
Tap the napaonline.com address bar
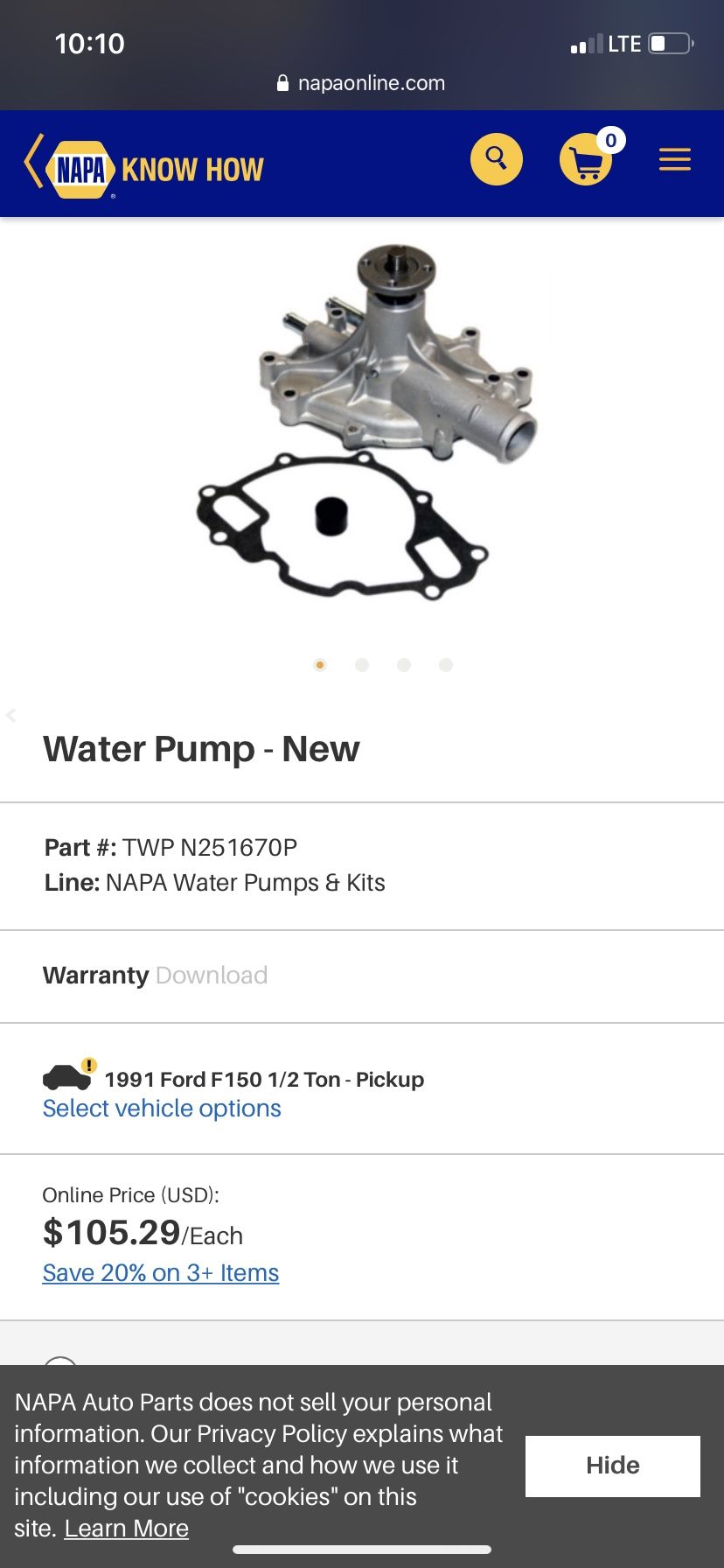pyautogui.click(x=362, y=83)
